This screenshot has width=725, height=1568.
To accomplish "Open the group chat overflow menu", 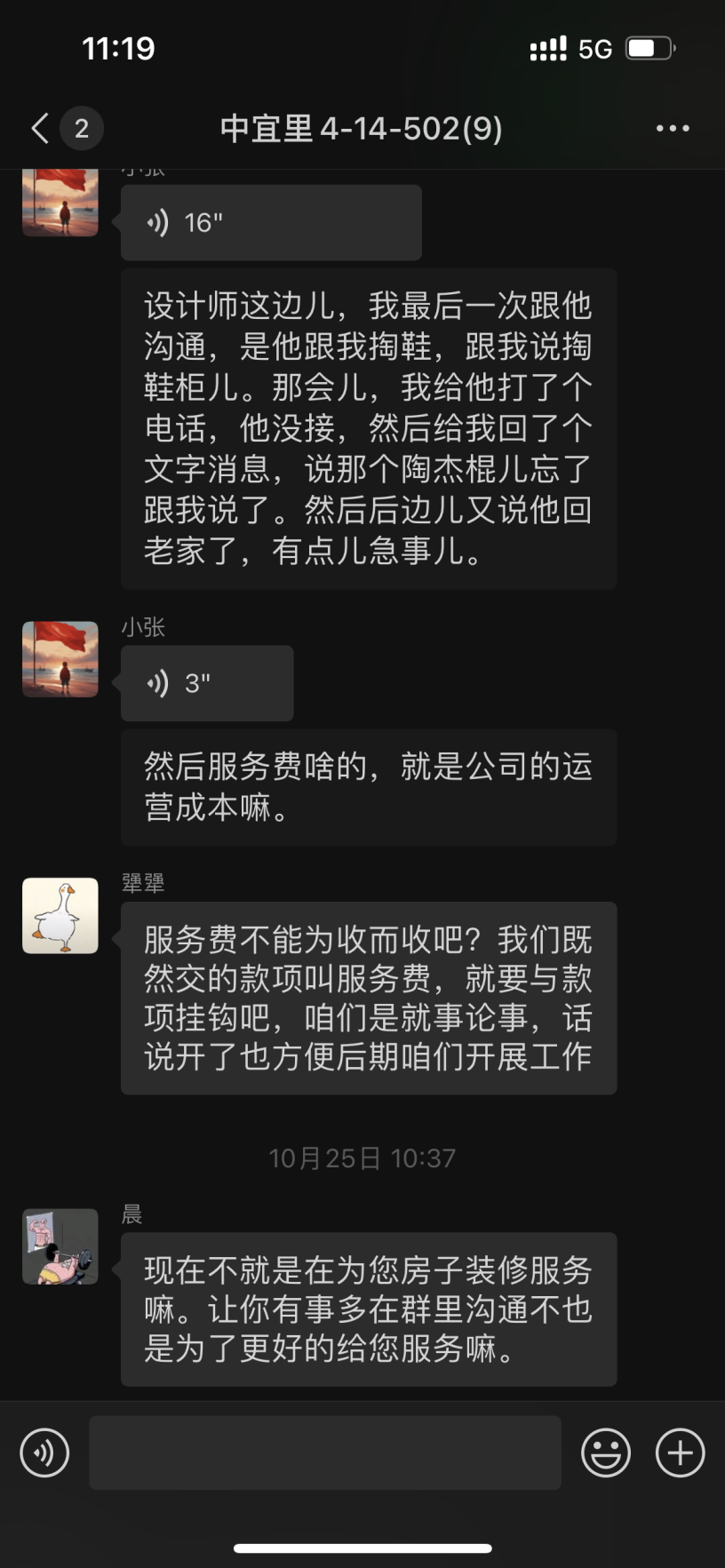I will 672,129.
